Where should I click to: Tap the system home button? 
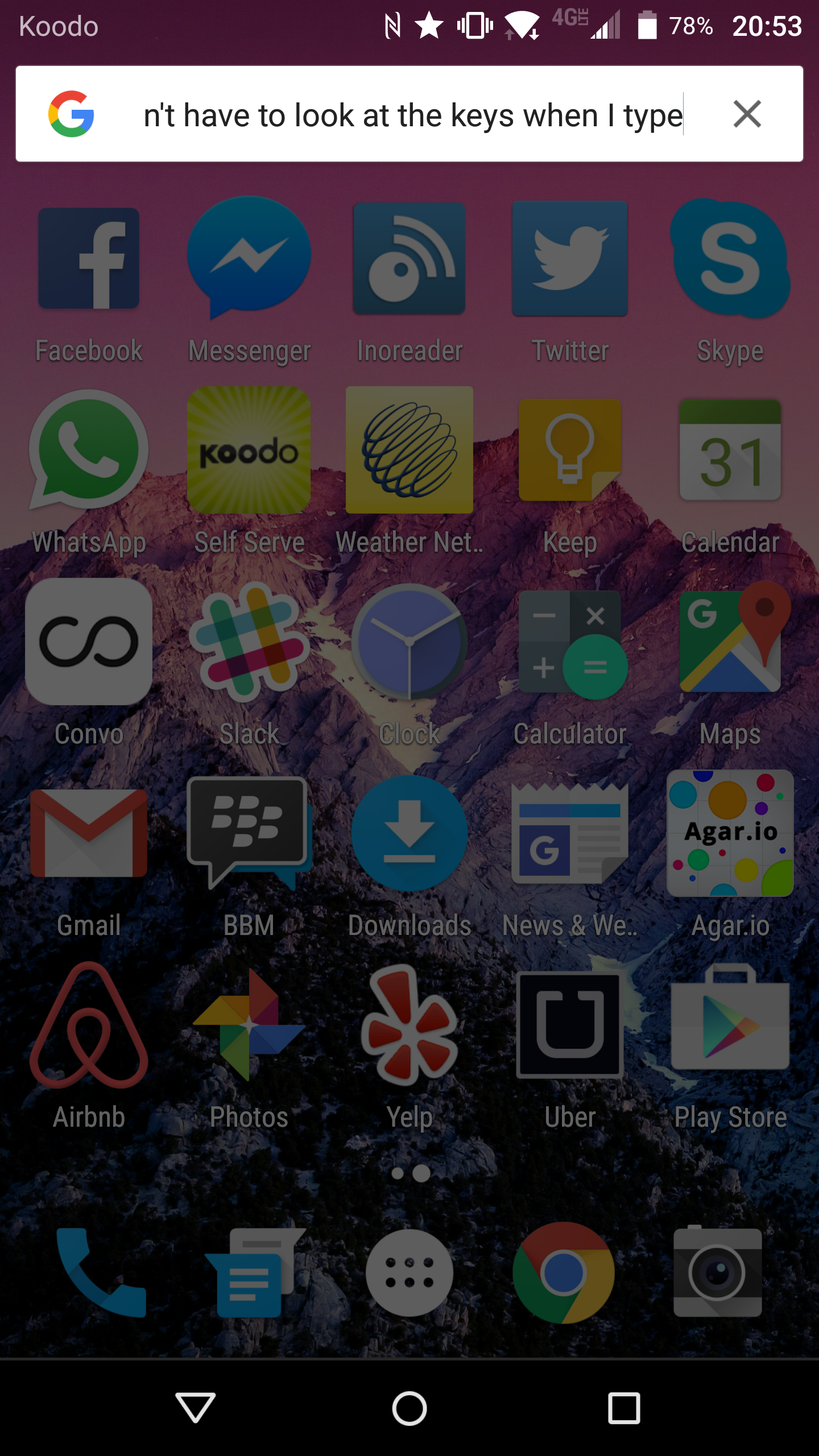(409, 1408)
